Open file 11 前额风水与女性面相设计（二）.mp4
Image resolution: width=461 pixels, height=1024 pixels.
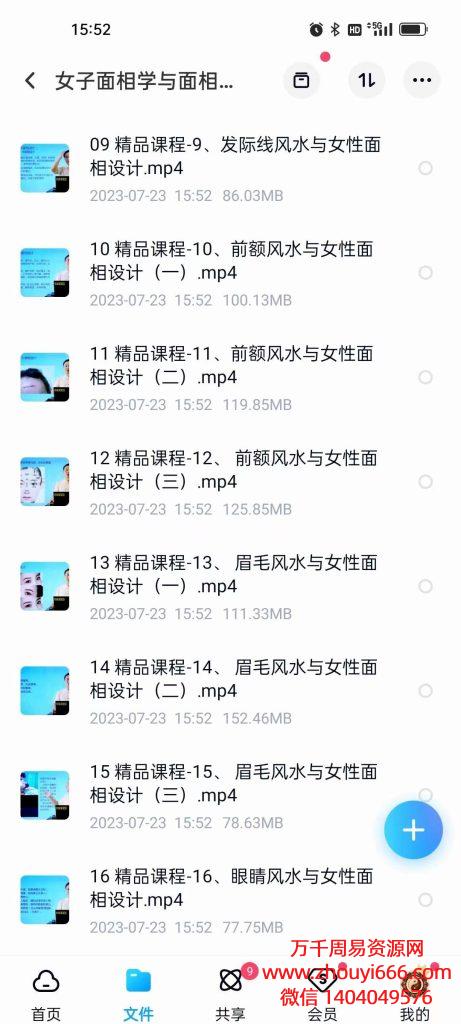(230, 377)
